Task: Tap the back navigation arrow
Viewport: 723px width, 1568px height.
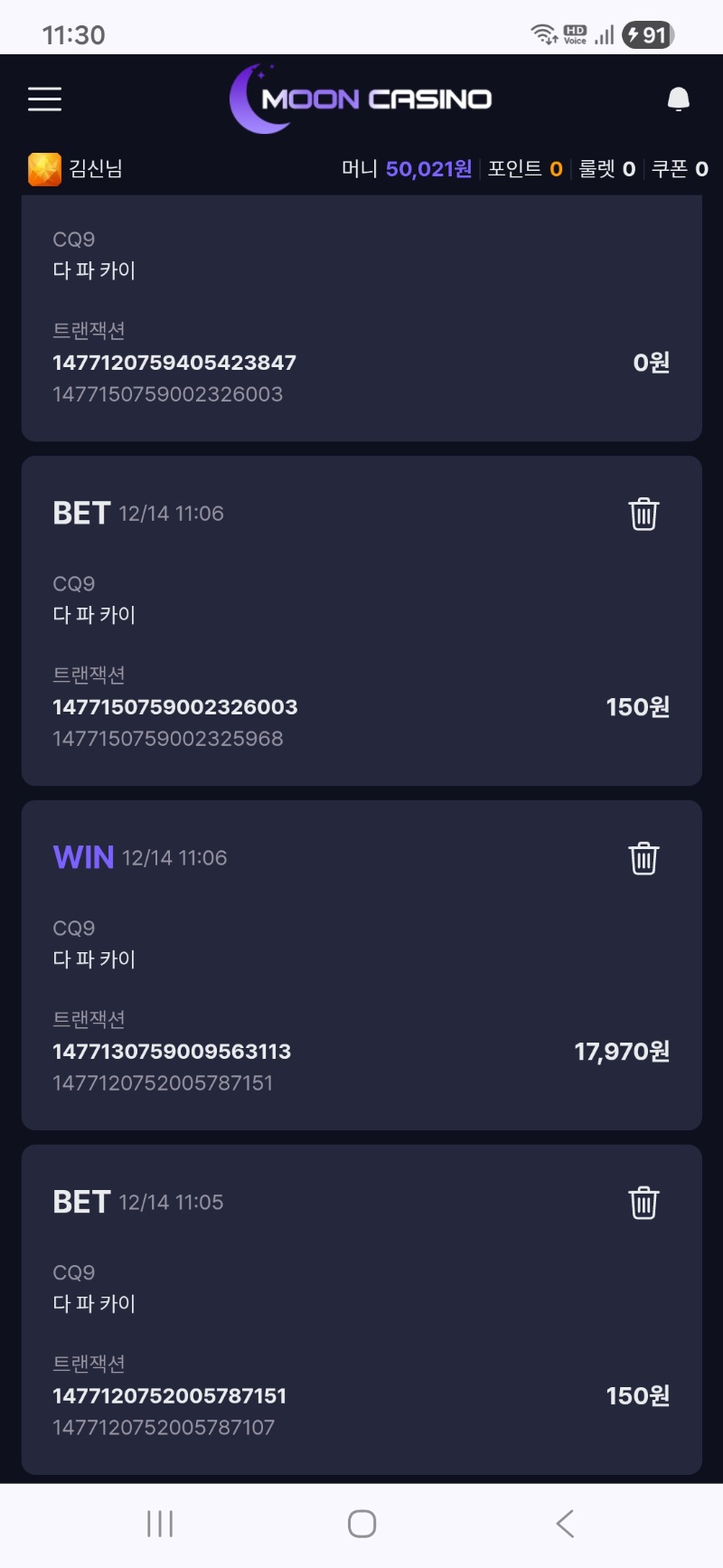Action: (x=565, y=1523)
